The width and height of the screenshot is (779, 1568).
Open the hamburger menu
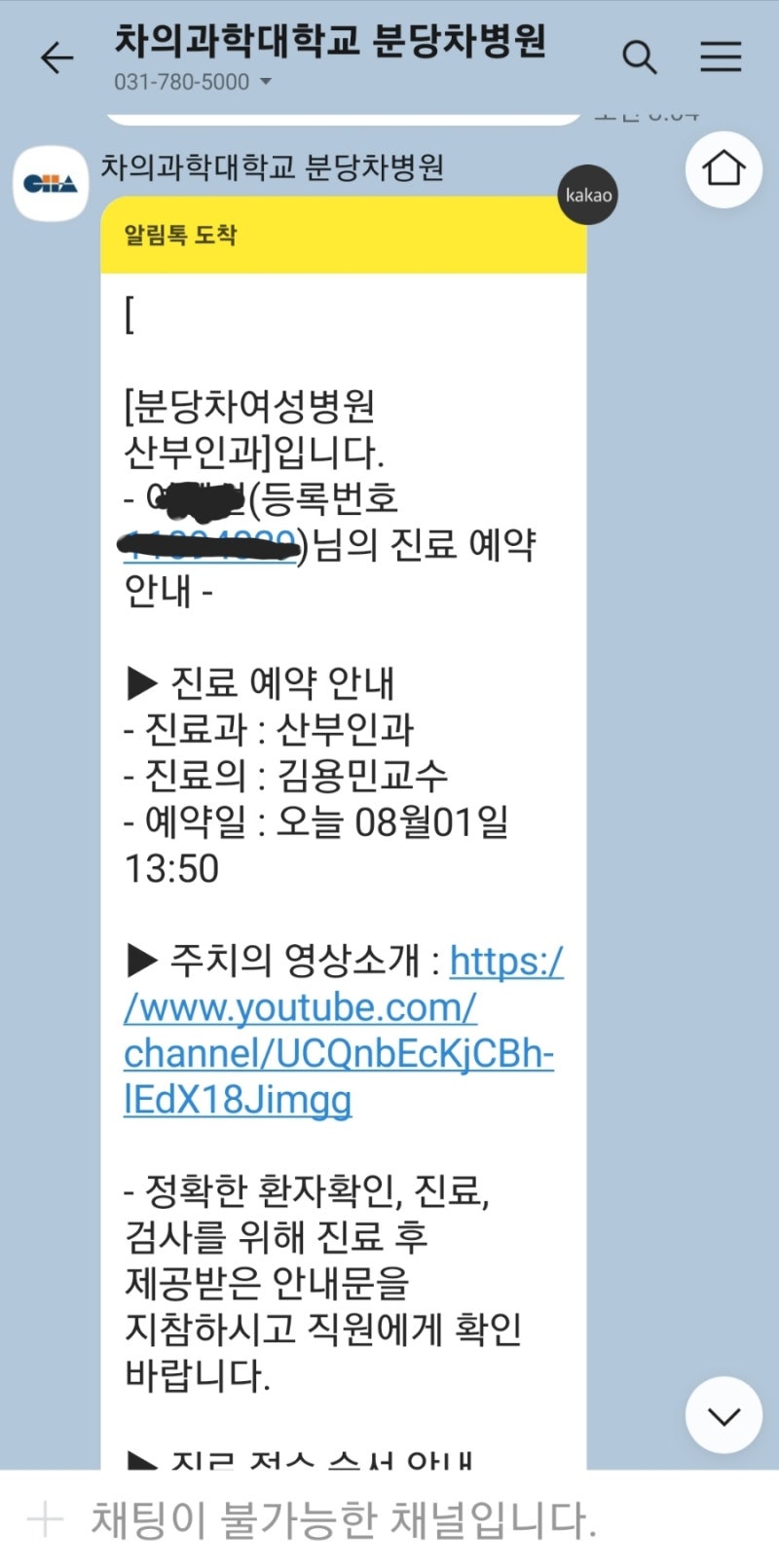pos(721,57)
